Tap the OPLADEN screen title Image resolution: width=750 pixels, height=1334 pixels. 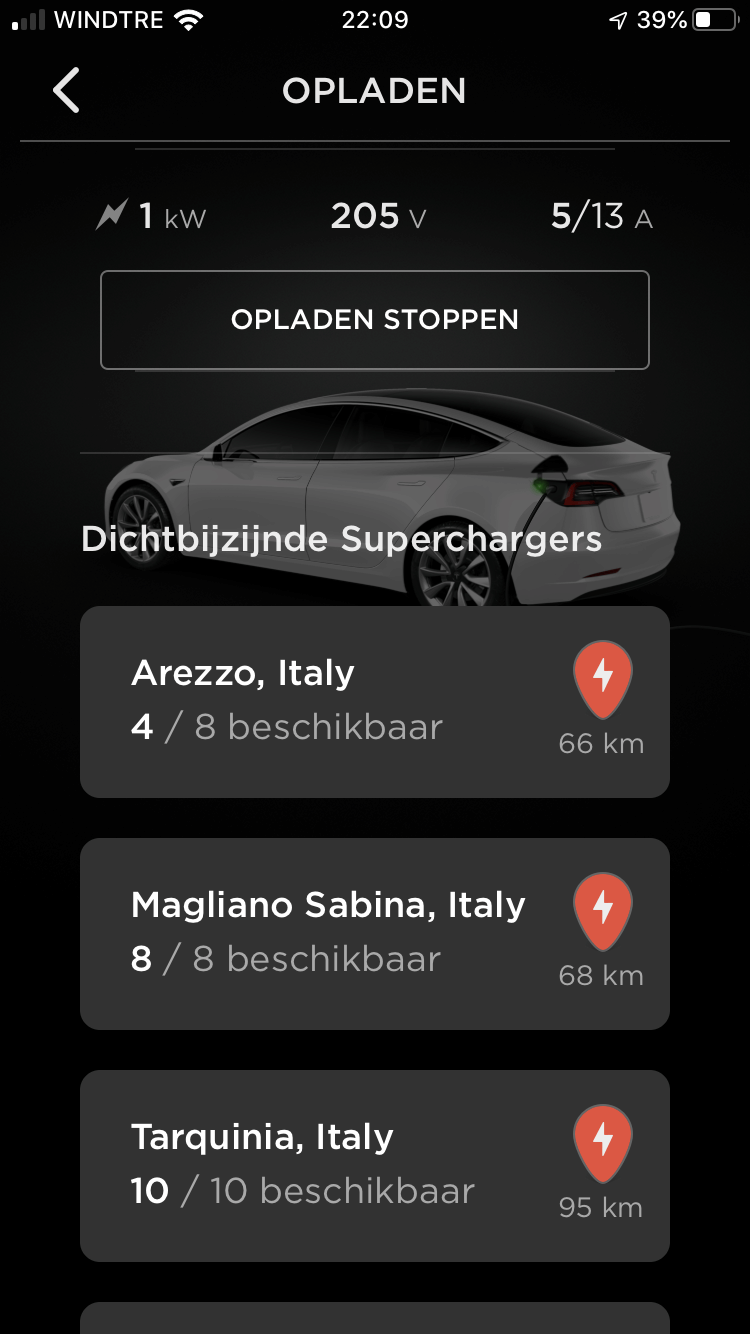point(374,90)
